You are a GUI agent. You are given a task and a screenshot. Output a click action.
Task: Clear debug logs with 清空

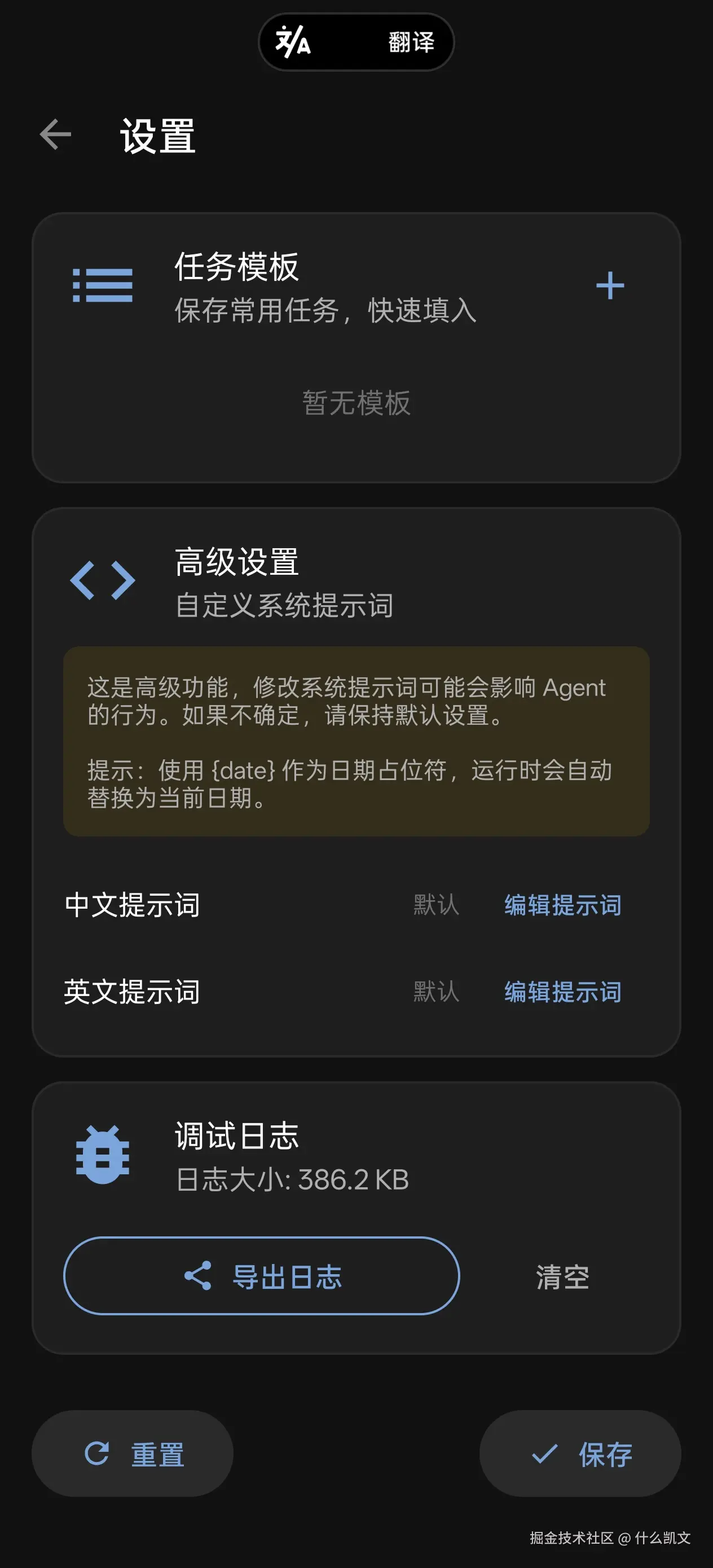pyautogui.click(x=562, y=1276)
